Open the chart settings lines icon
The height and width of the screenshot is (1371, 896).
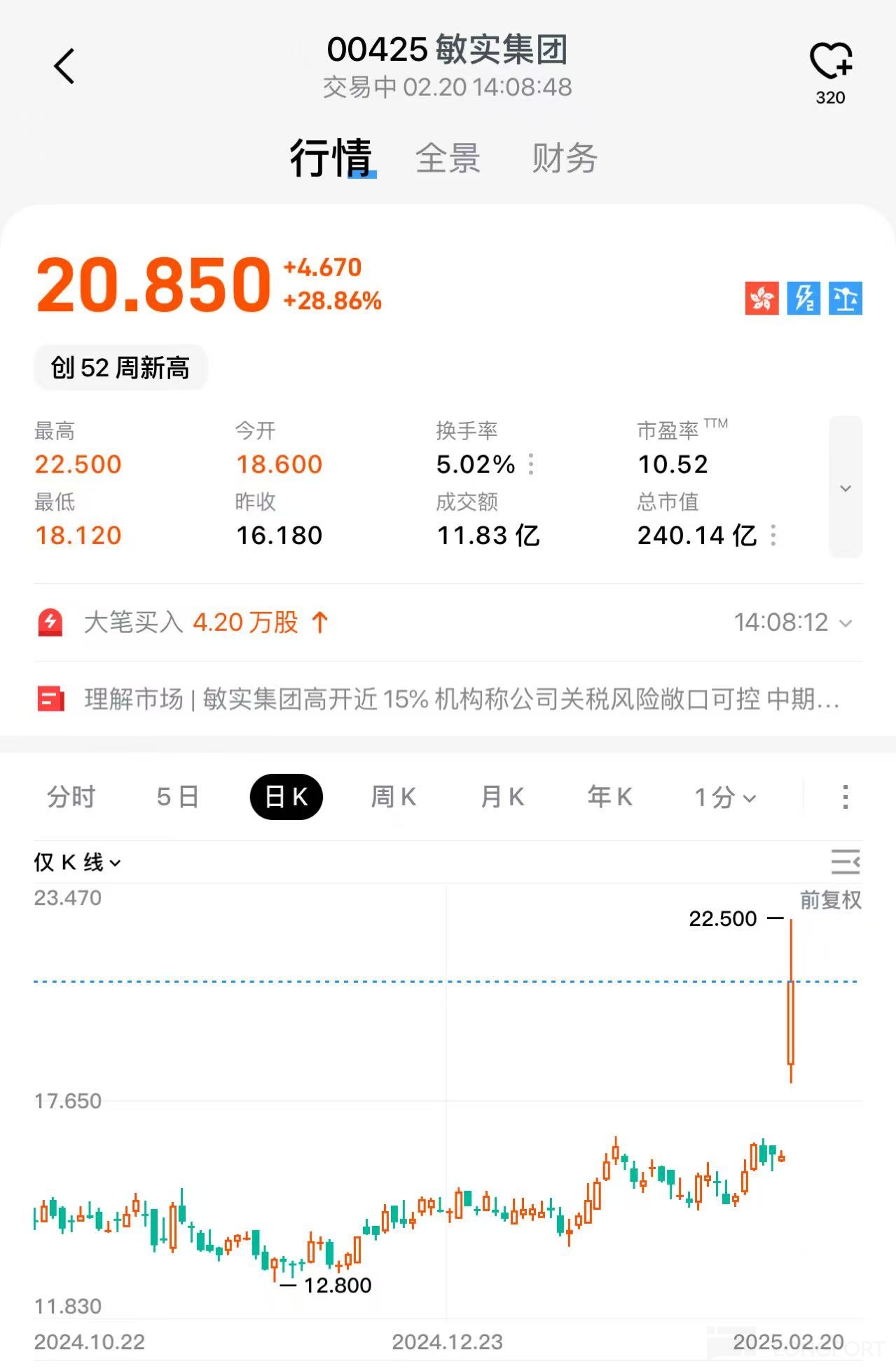pyautogui.click(x=845, y=861)
